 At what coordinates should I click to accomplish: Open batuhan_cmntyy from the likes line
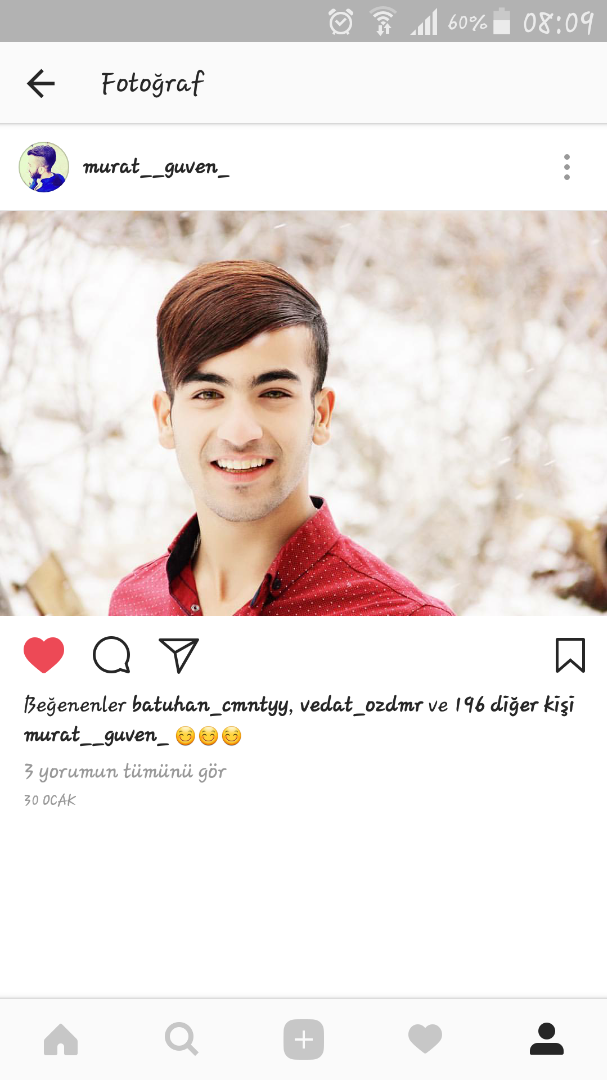coord(211,705)
